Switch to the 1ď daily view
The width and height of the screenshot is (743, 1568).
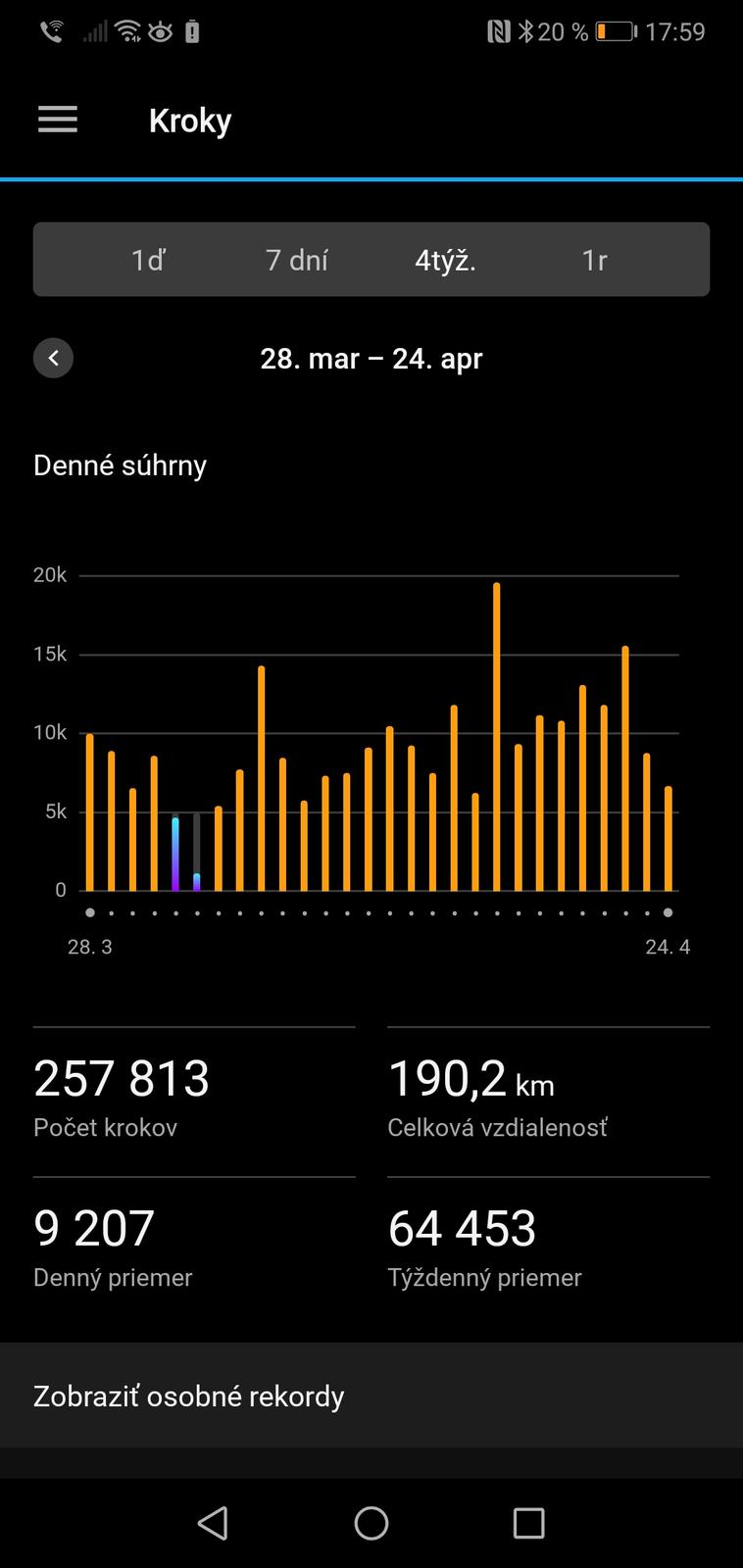tap(148, 260)
